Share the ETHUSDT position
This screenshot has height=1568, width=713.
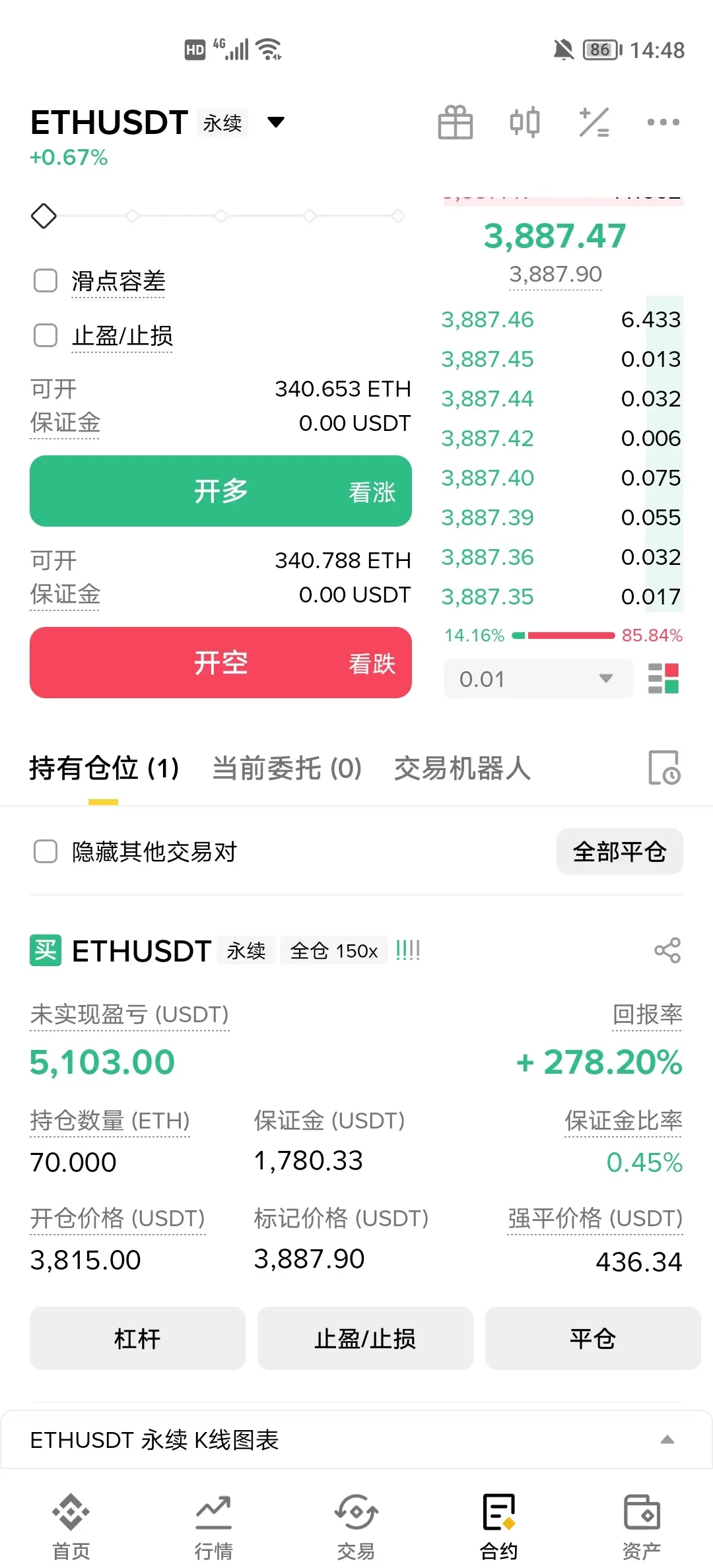667,950
